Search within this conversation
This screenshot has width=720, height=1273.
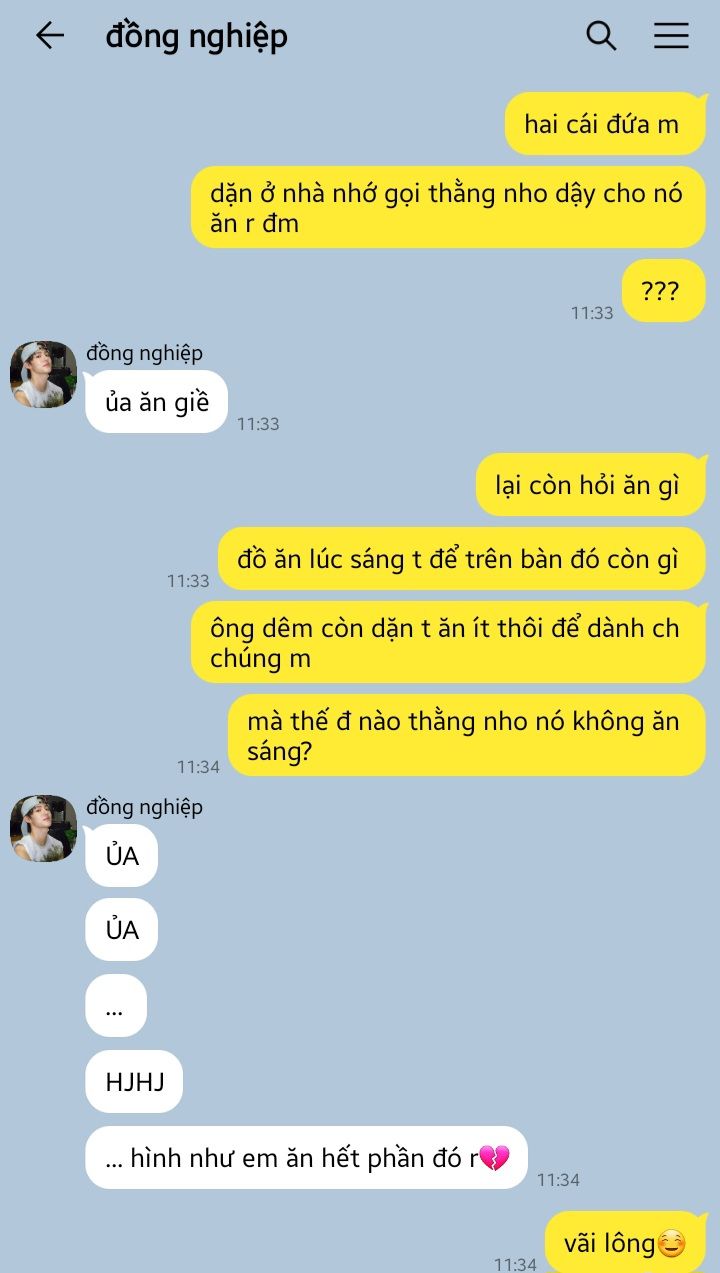point(601,36)
